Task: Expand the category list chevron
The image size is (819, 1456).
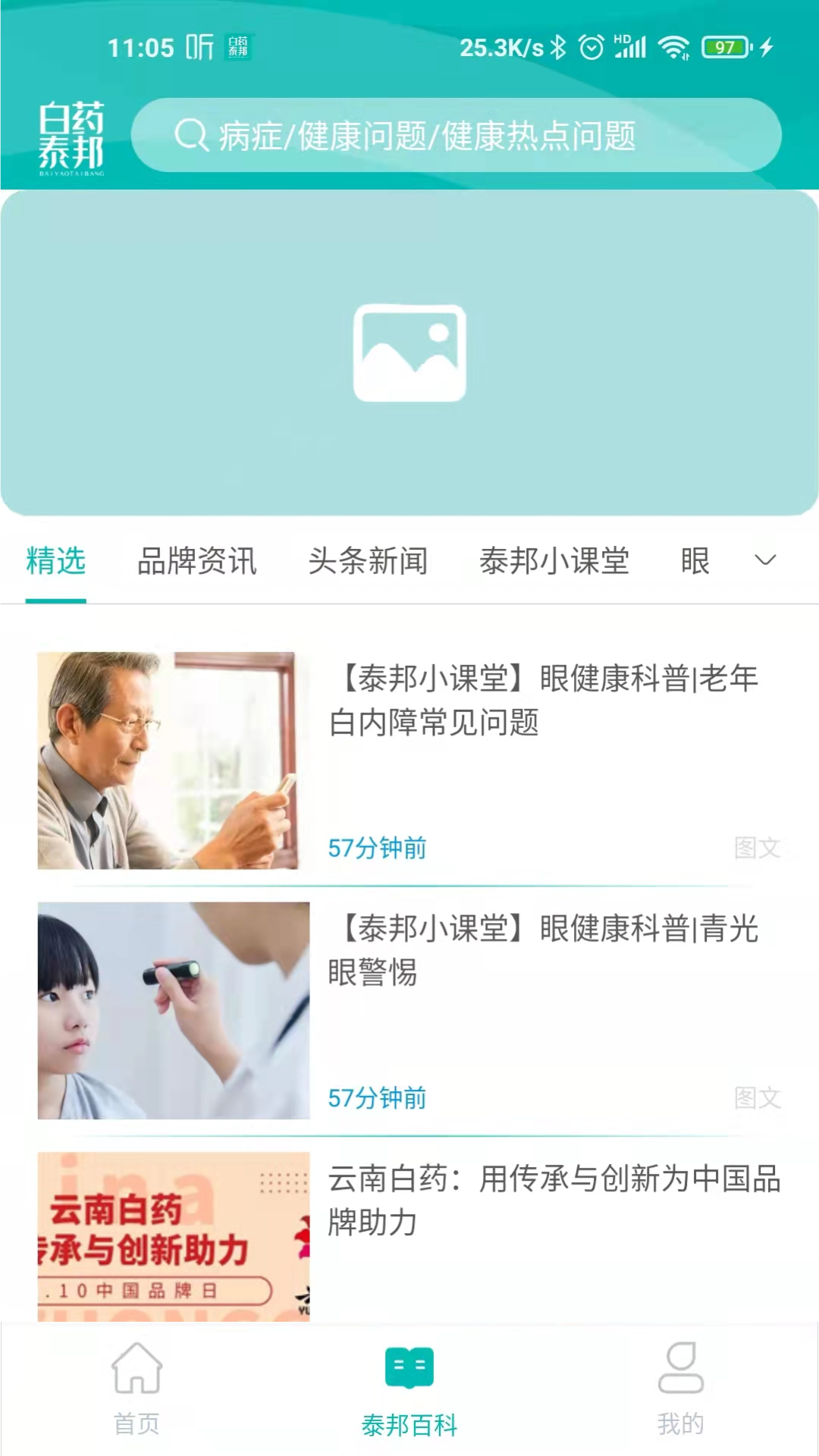Action: click(x=765, y=560)
